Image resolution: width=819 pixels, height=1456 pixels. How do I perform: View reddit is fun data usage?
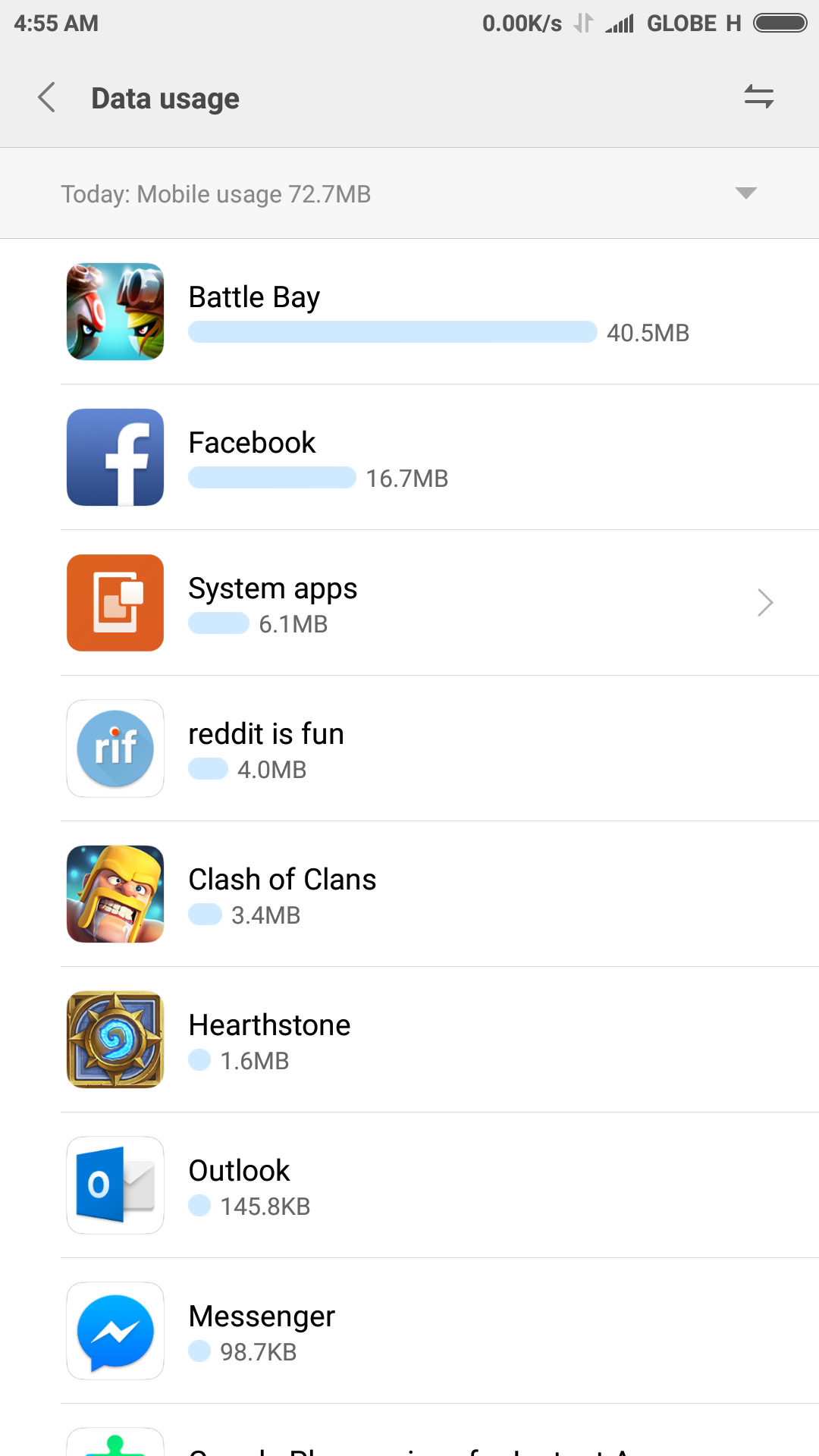pos(409,748)
